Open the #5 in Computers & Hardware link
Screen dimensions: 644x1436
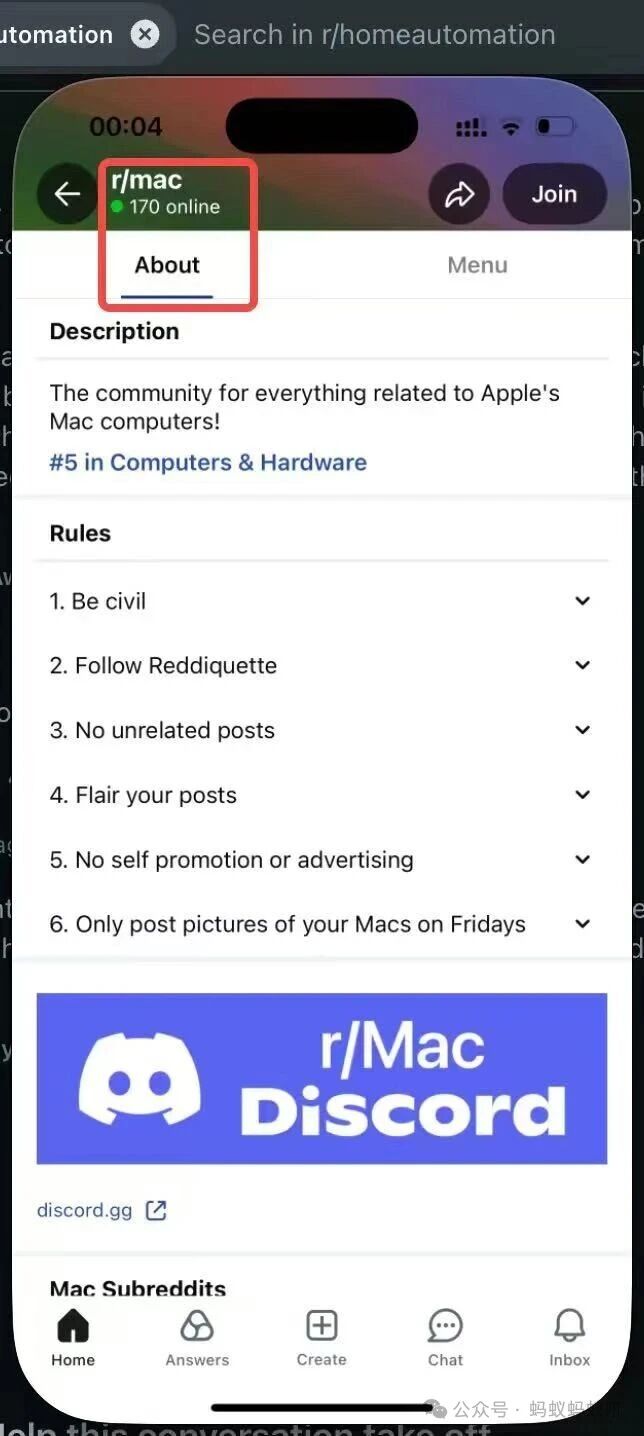click(208, 462)
